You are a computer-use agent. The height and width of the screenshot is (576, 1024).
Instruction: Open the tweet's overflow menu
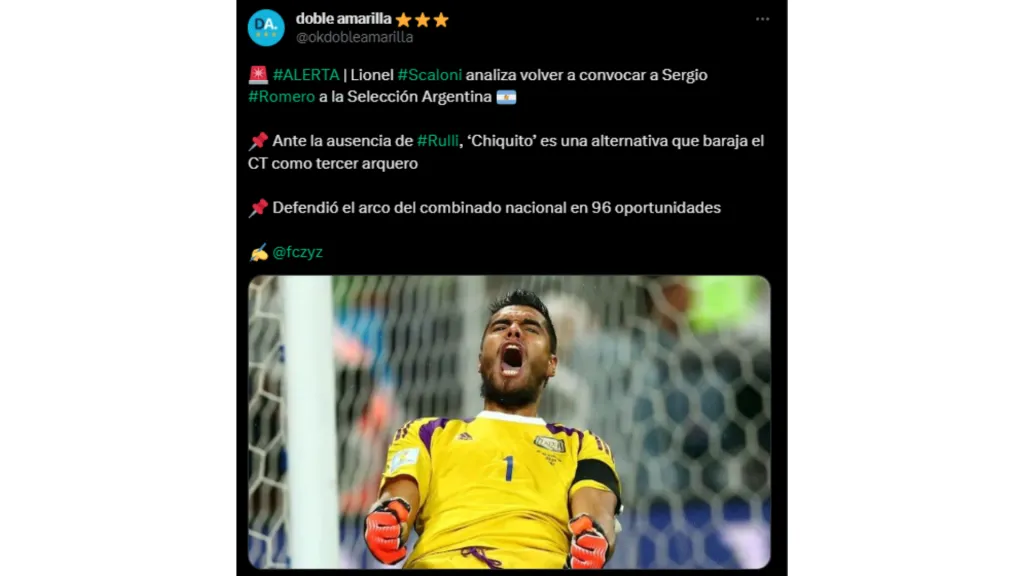pos(762,19)
